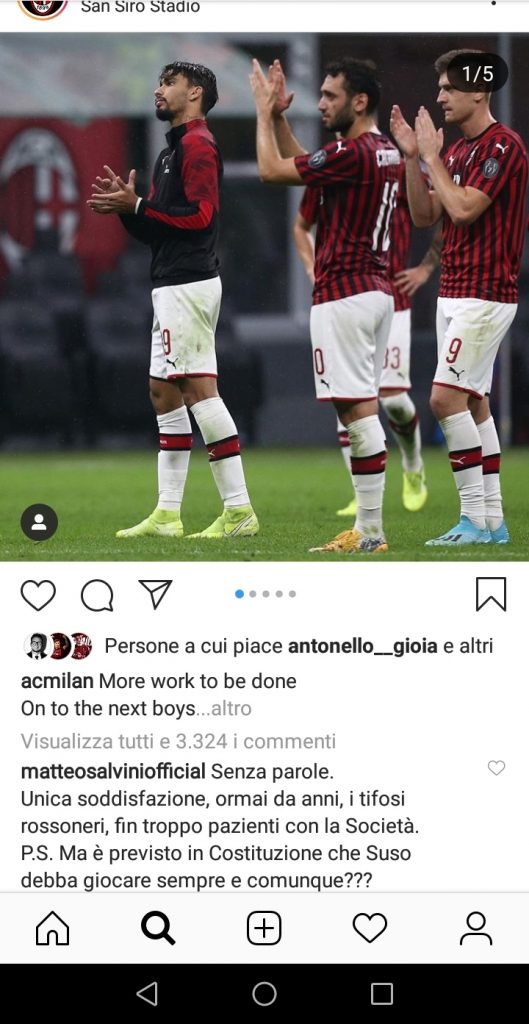Open the Activity heart tab

tap(370, 928)
